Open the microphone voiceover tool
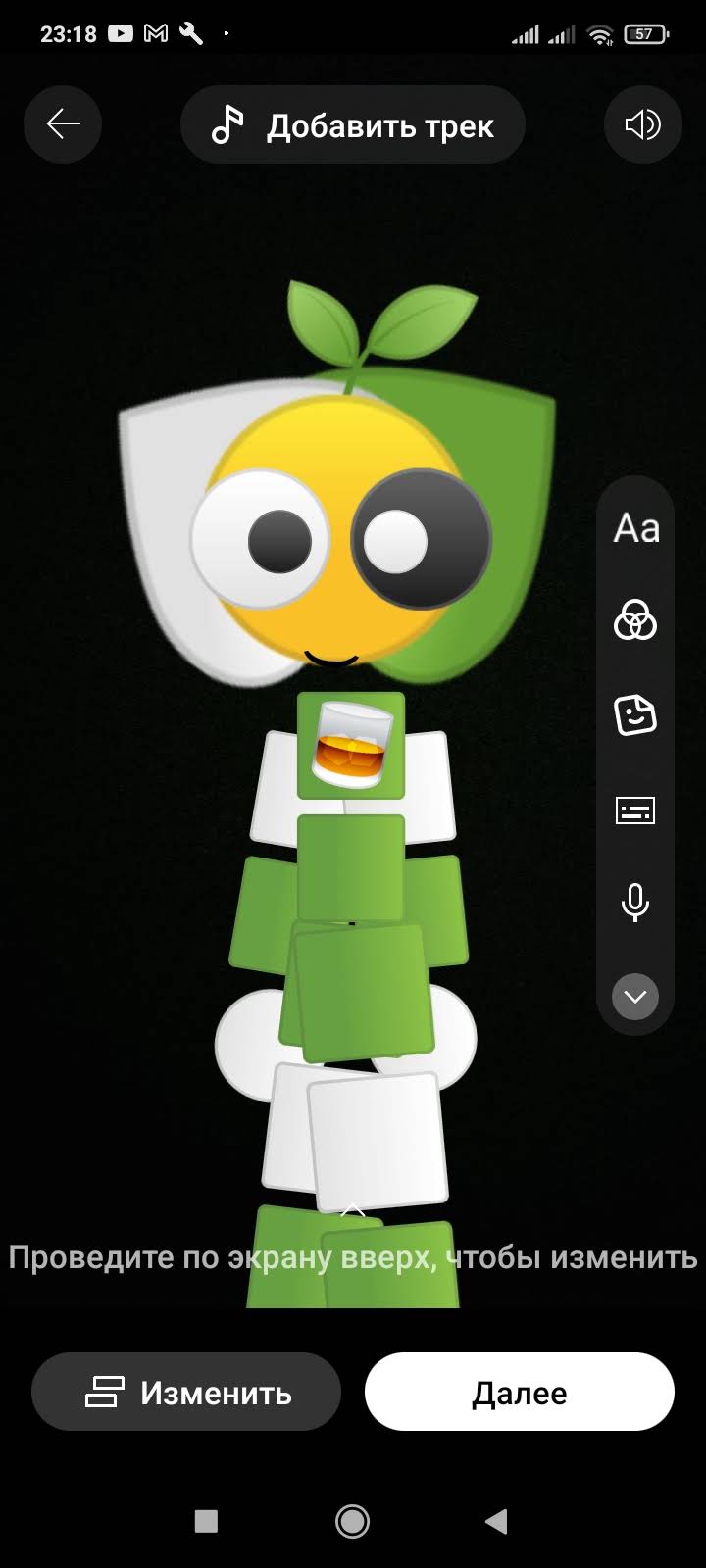The width and height of the screenshot is (706, 1568). click(635, 903)
